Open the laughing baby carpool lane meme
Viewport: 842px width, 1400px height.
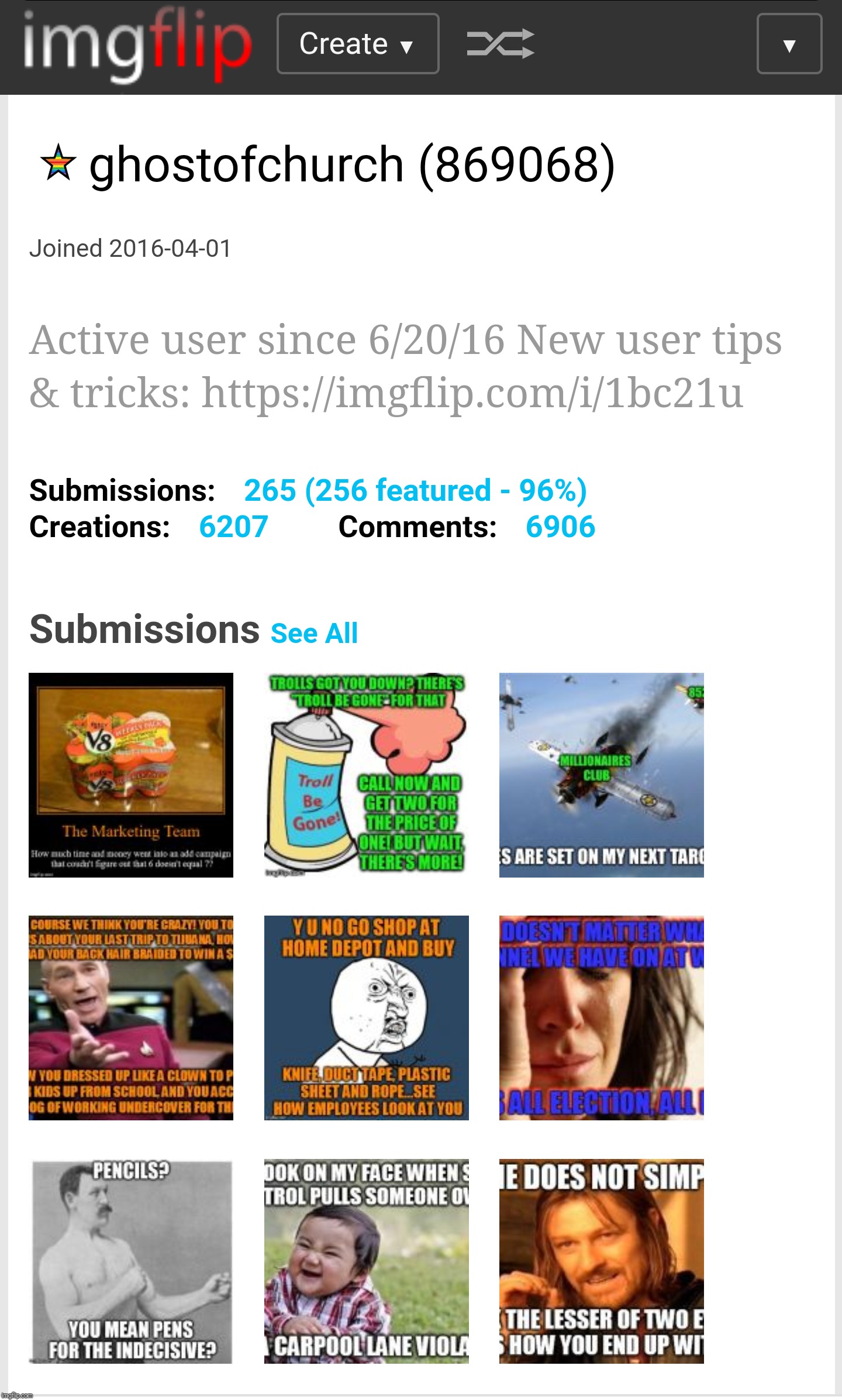pos(366,1261)
